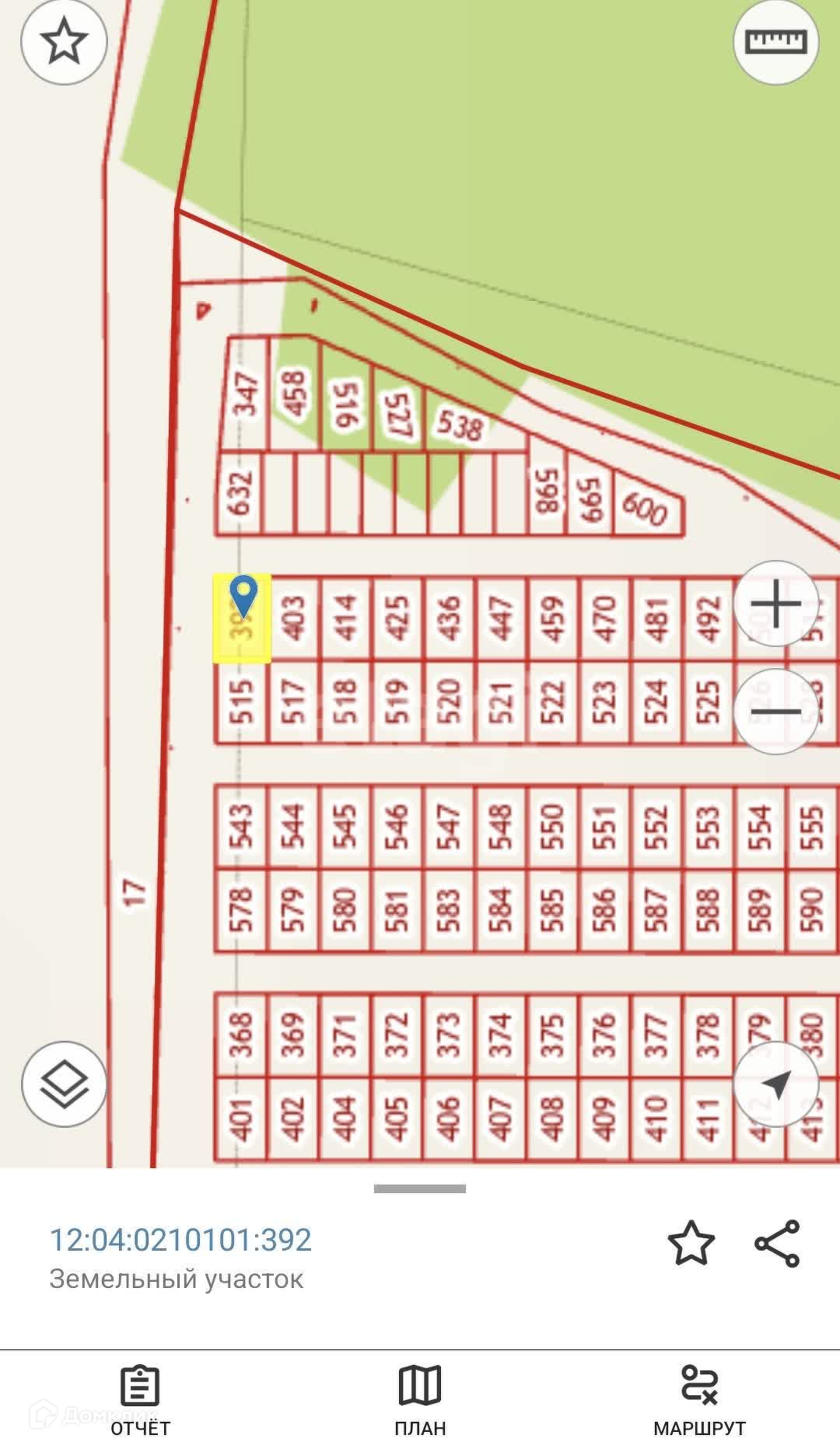The image size is (840, 1449).
Task: Zoom in the map
Action: (x=775, y=603)
